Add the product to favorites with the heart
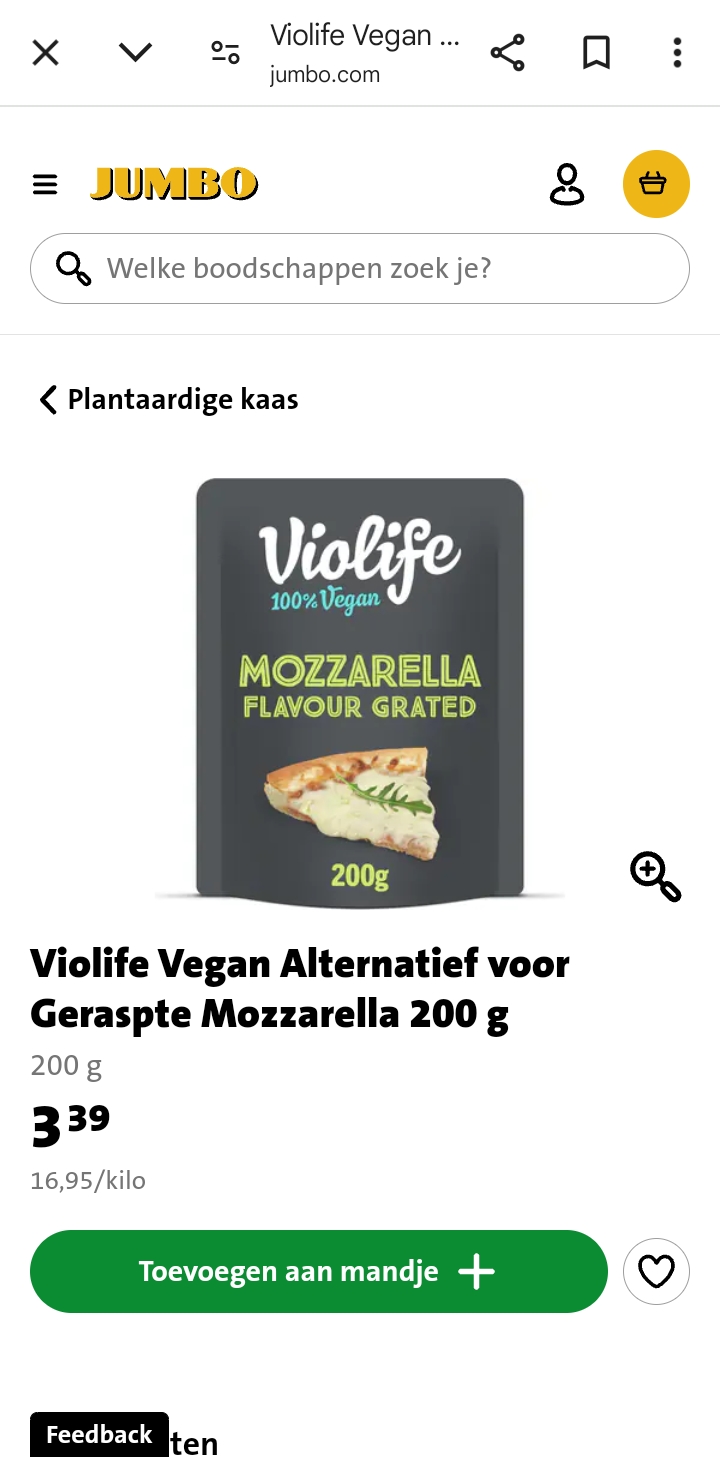The width and height of the screenshot is (720, 1457). coord(656,1272)
